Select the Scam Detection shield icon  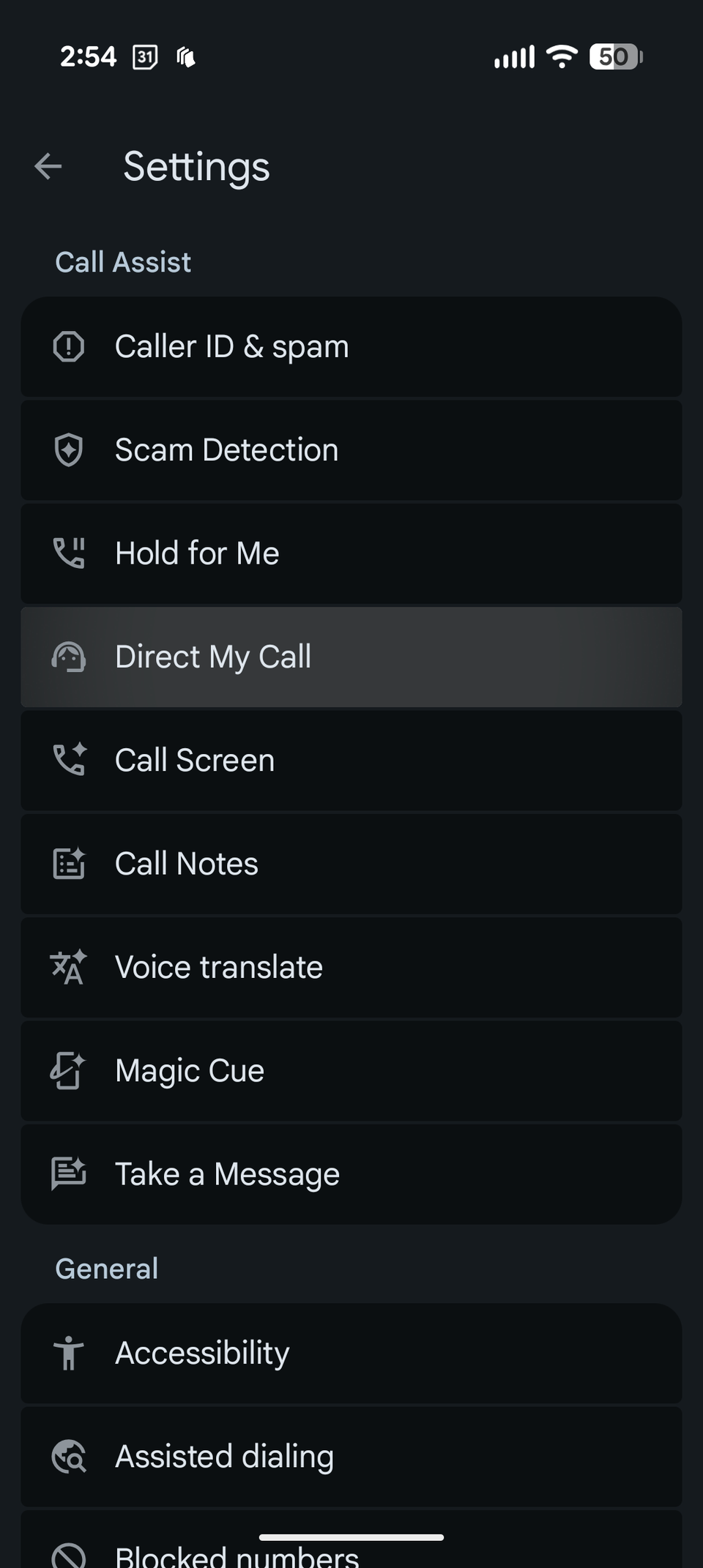click(68, 450)
